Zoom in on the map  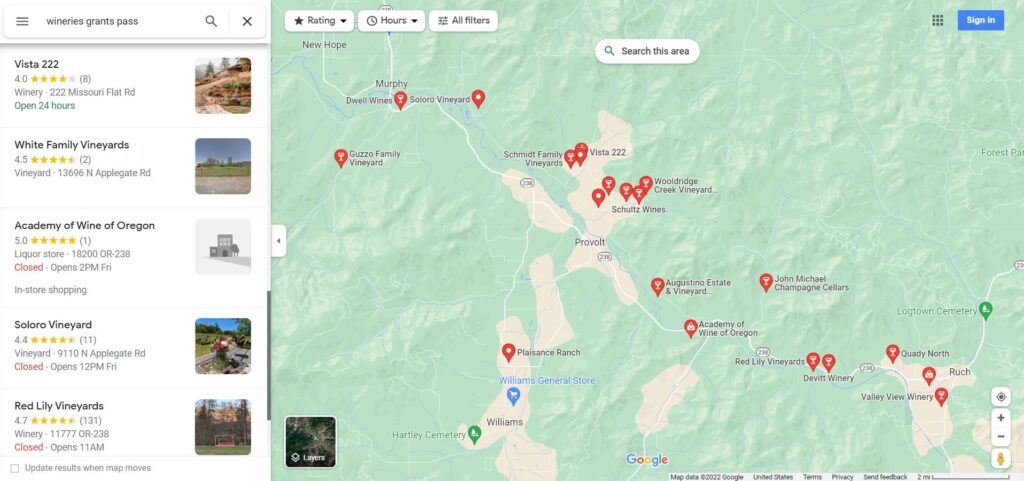tap(1000, 417)
